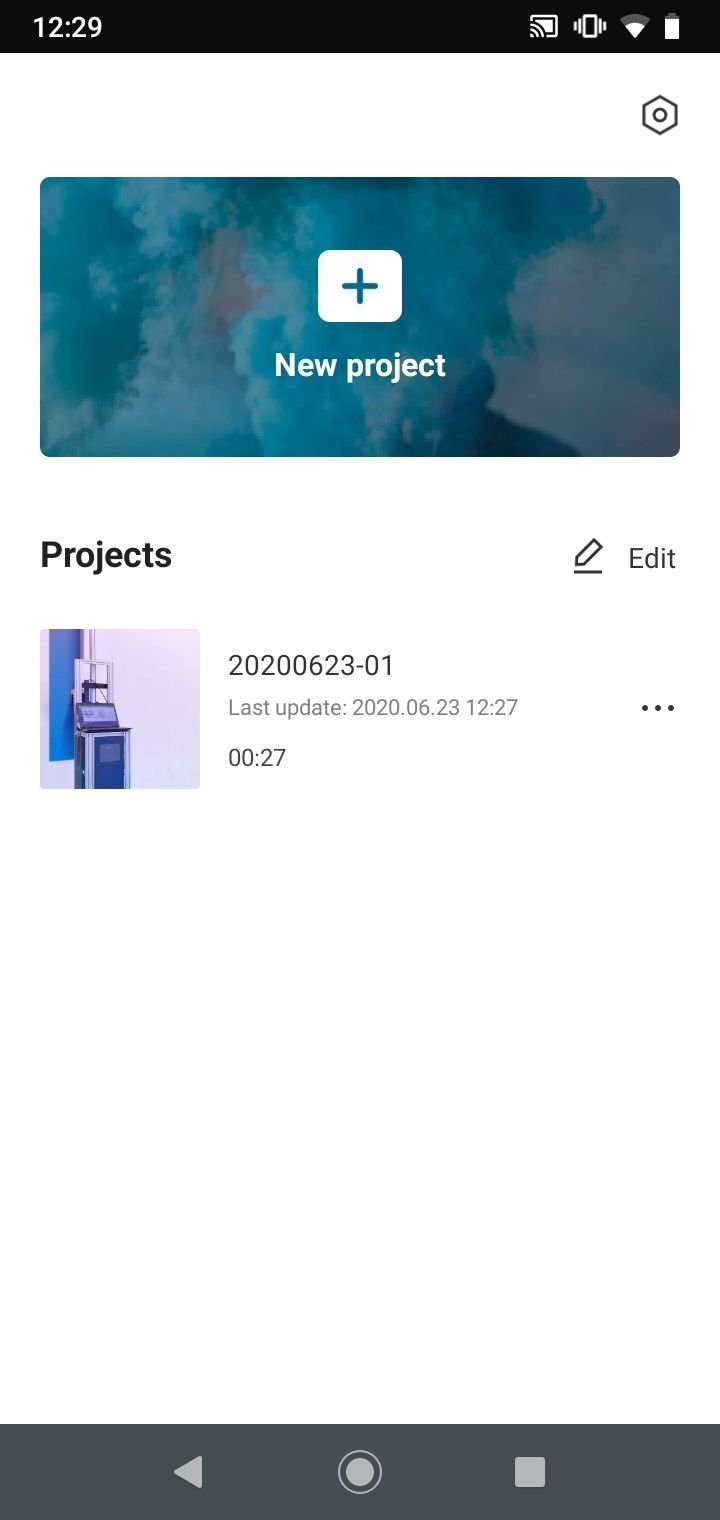Open the settings hexagon icon
The width and height of the screenshot is (720, 1520).
coord(659,116)
